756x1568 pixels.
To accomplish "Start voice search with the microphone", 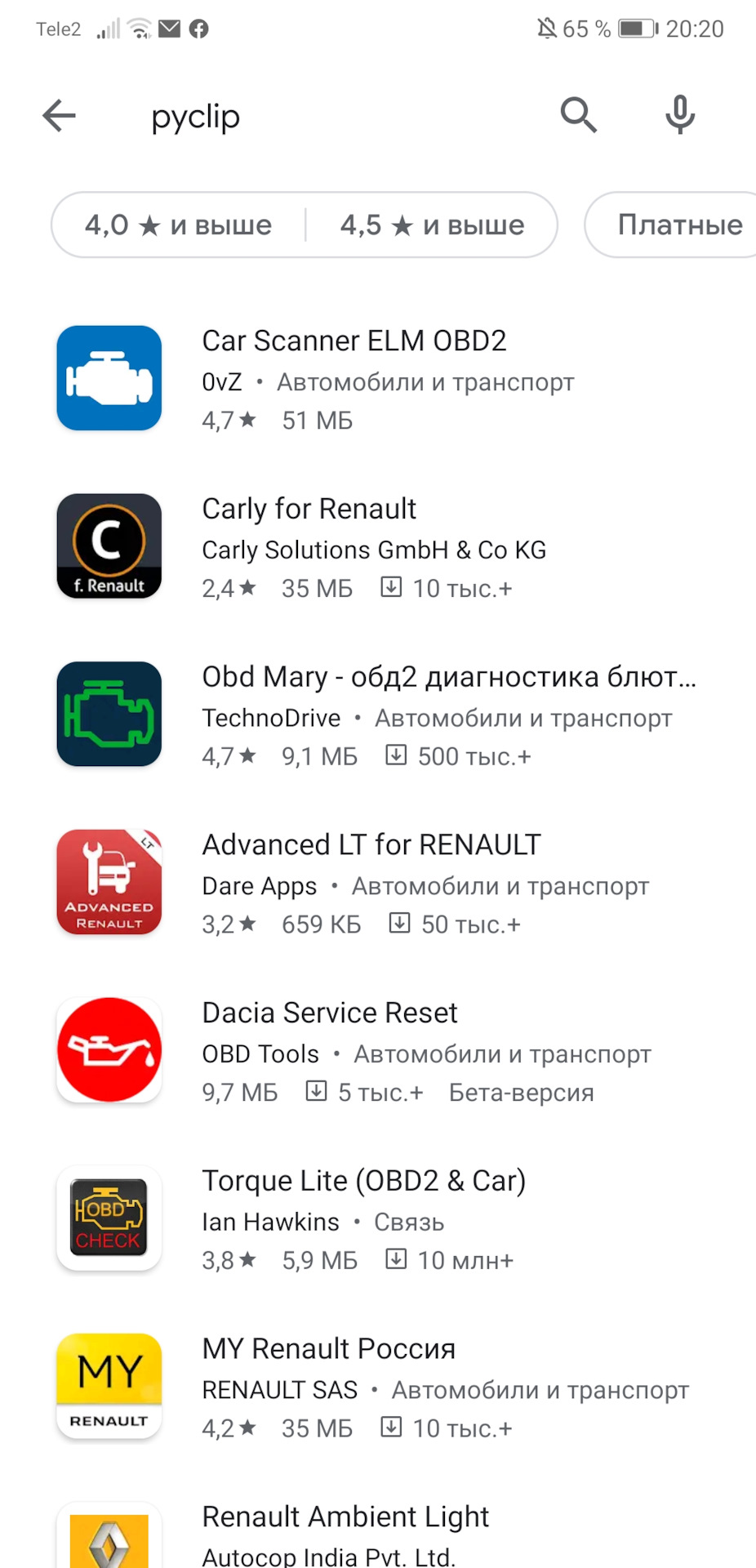I will [x=679, y=115].
